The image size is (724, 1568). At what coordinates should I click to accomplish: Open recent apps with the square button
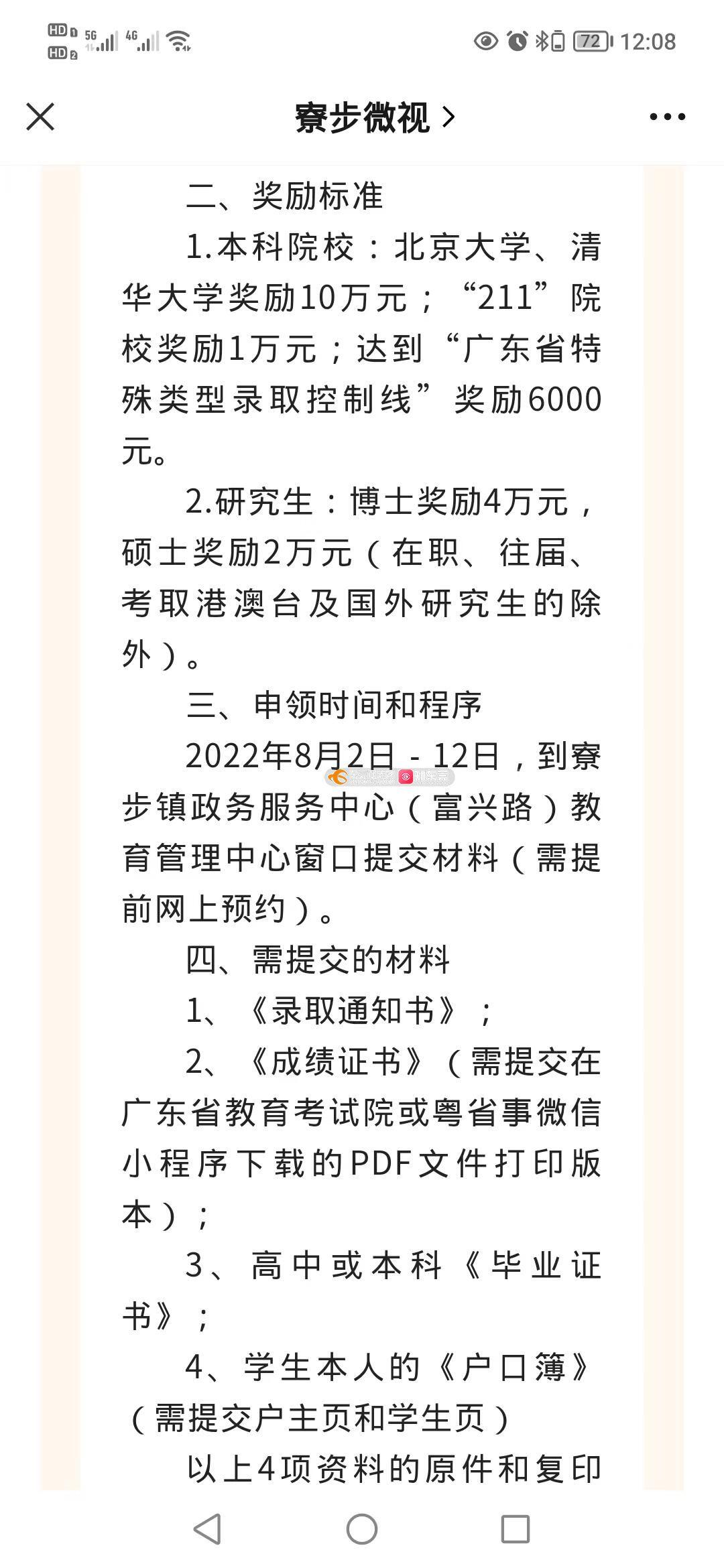click(516, 1529)
